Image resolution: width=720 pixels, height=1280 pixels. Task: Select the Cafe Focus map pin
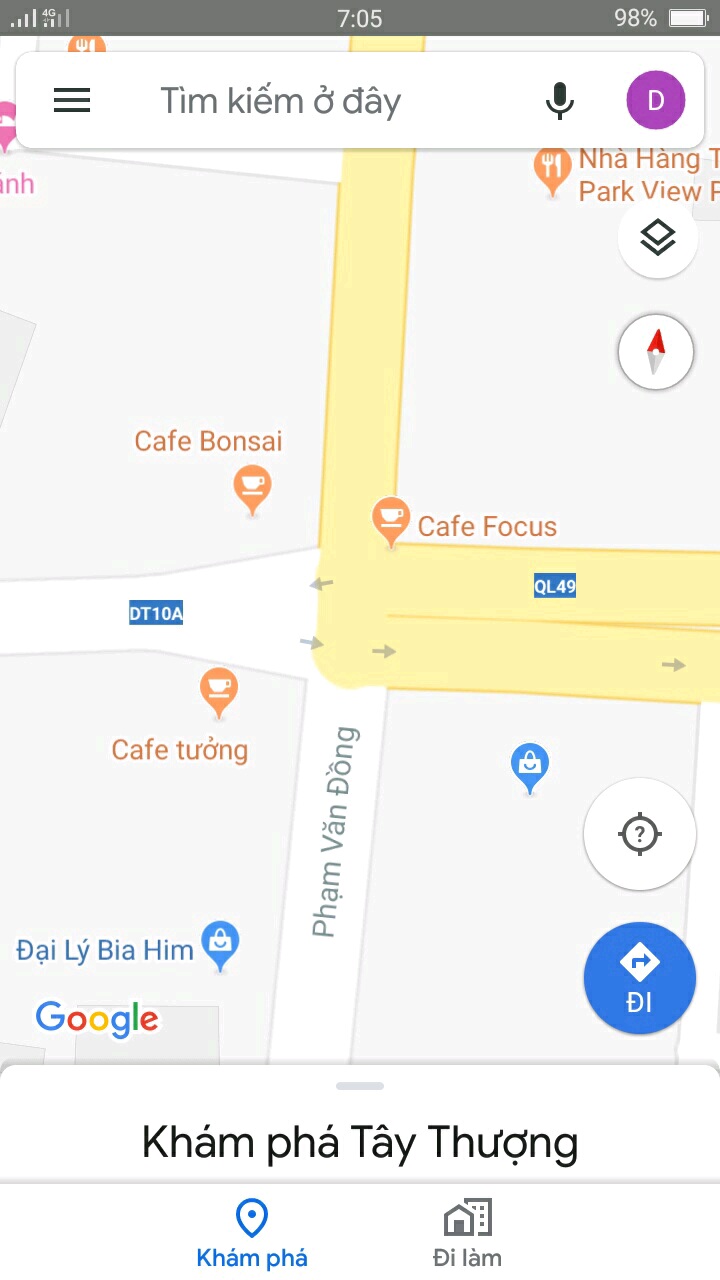390,519
